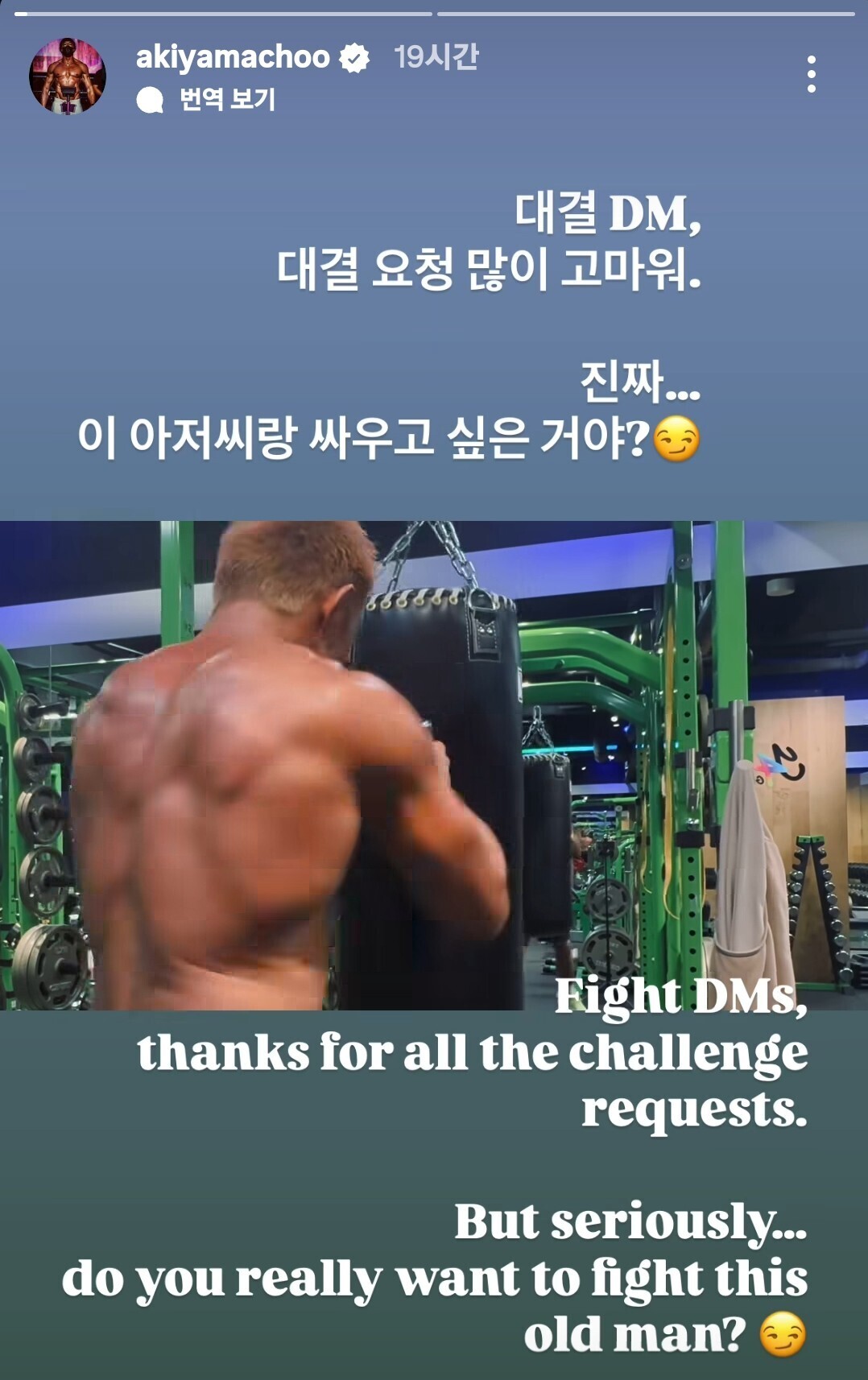The width and height of the screenshot is (868, 1380).
Task: Tap the akiyamachoo username
Action: pos(233,57)
